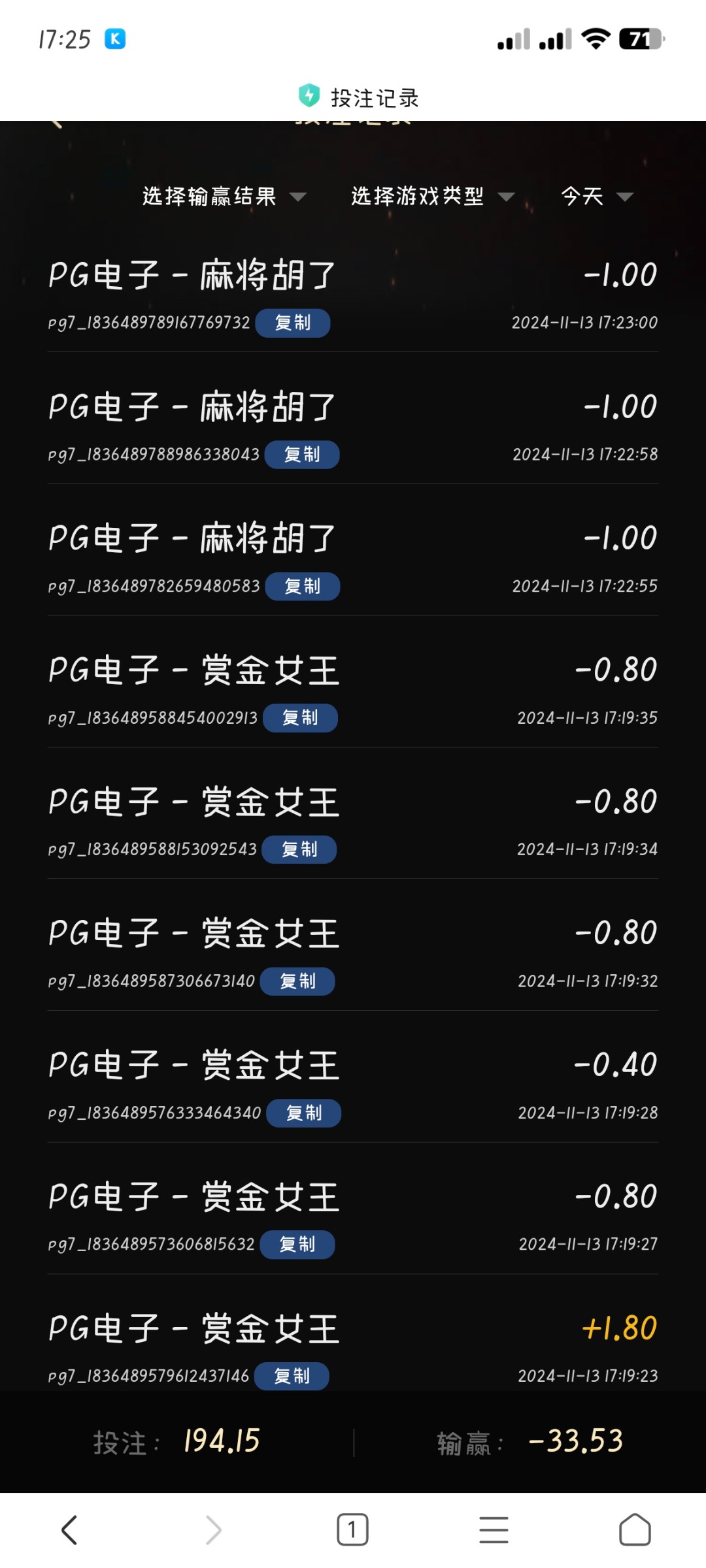Copy the bet ID ending in 54002913
706x1568 pixels.
(x=300, y=718)
